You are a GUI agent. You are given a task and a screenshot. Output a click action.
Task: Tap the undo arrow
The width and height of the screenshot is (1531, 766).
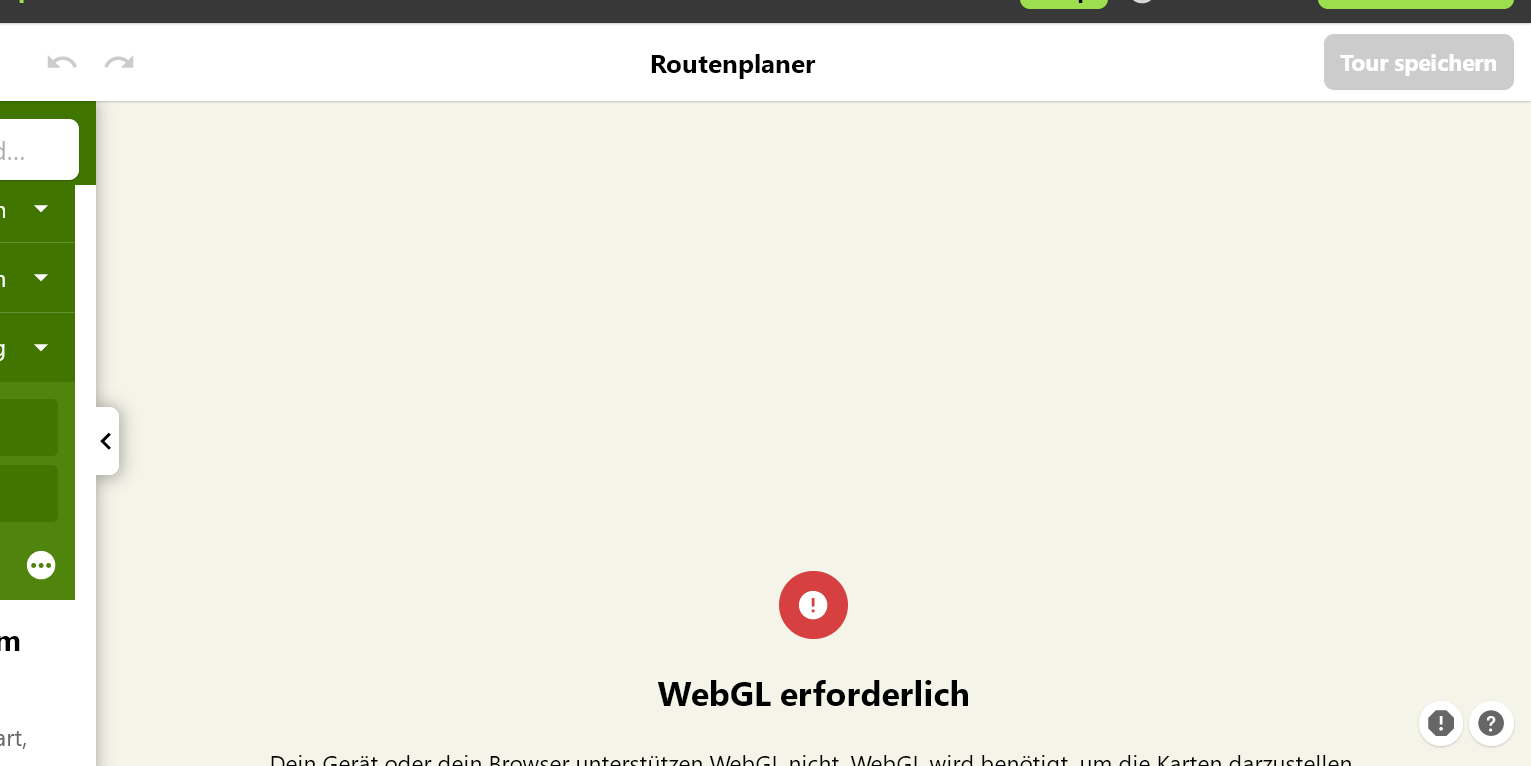(62, 63)
